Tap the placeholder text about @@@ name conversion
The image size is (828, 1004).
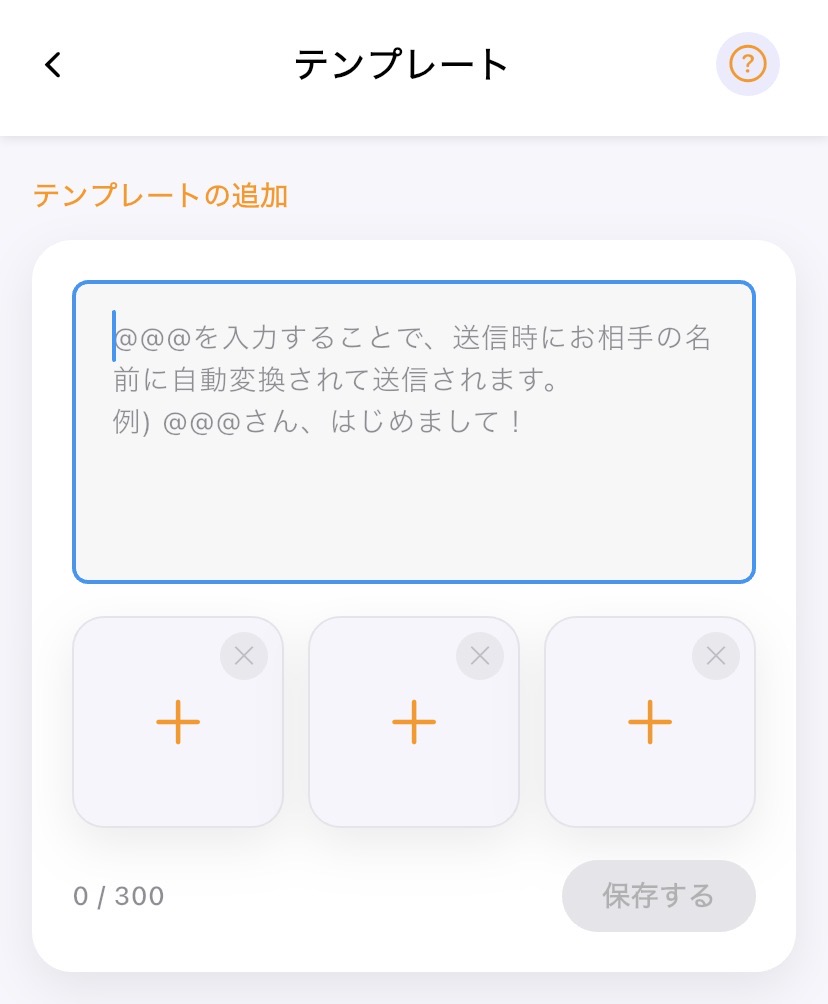click(x=413, y=378)
